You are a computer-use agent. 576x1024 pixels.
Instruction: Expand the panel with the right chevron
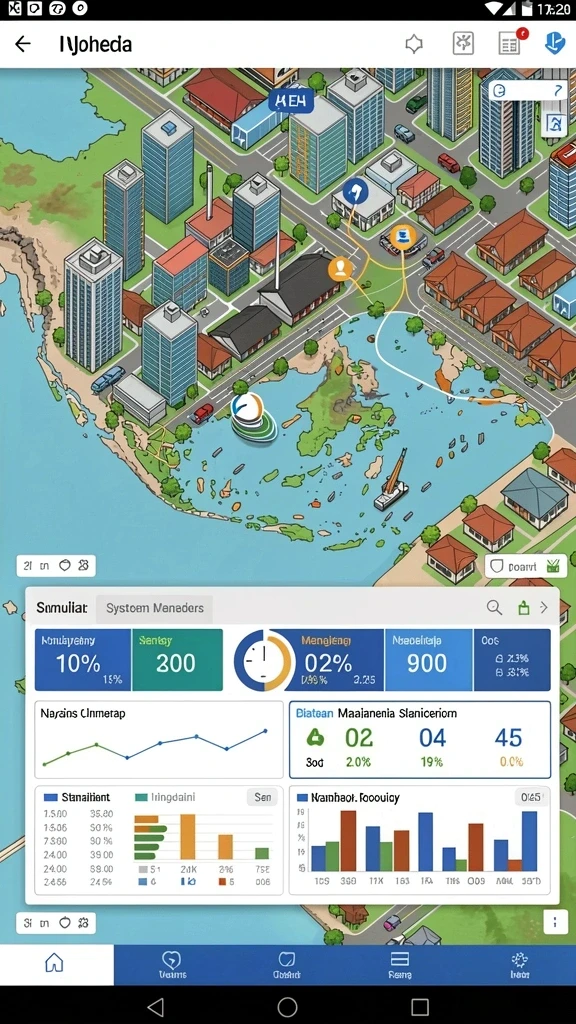[543, 608]
